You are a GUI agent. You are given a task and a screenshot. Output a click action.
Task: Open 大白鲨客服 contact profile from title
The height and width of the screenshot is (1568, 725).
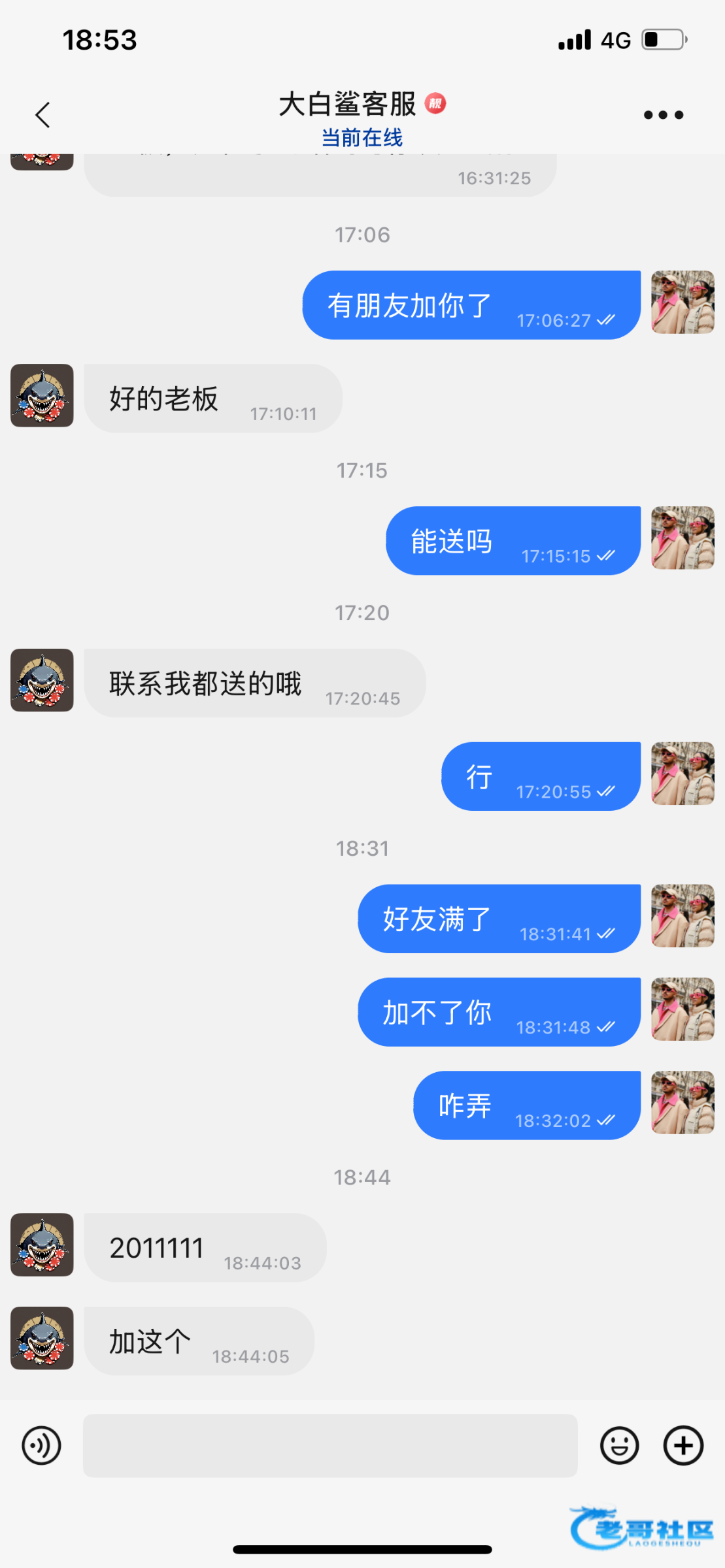pyautogui.click(x=348, y=105)
